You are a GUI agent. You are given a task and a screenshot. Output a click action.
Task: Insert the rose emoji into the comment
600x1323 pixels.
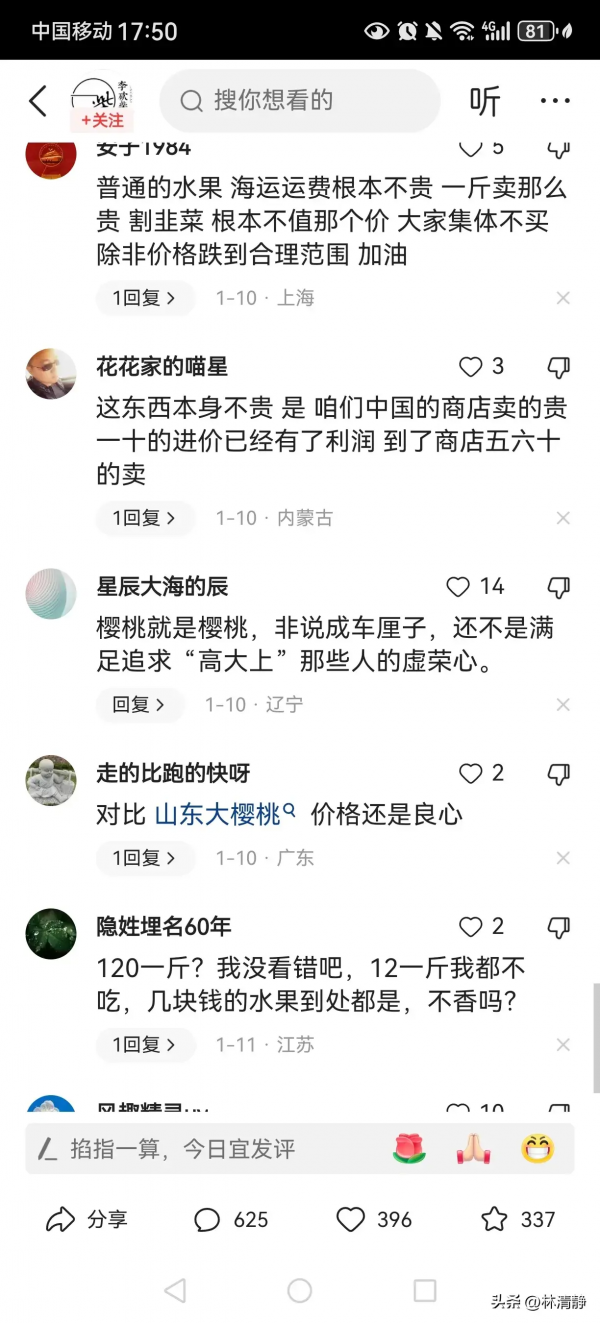point(408,1149)
